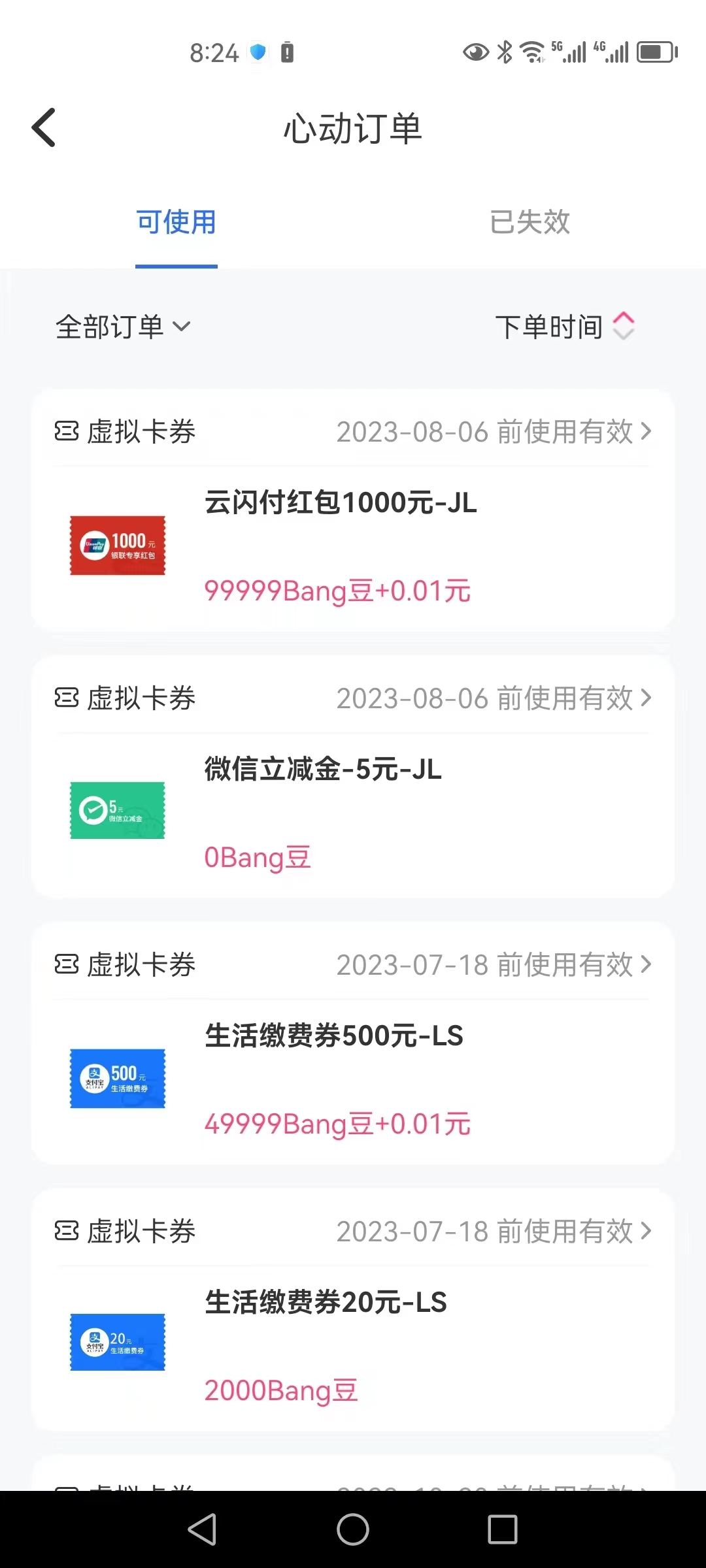
Task: Go back using the top-left arrow
Action: 44,127
